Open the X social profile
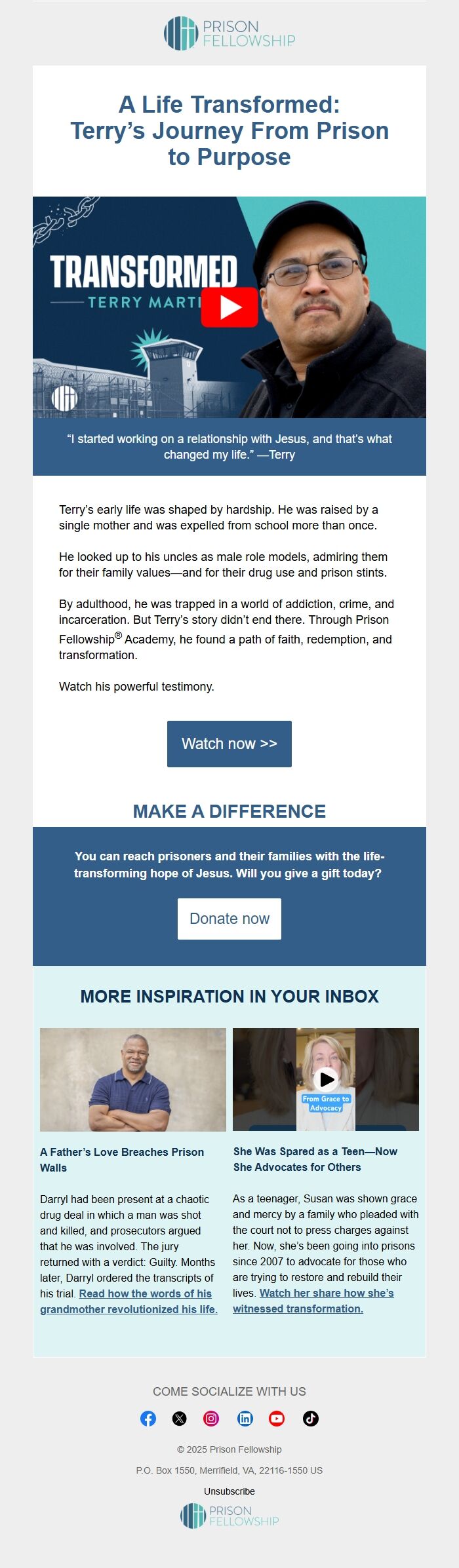 (179, 1419)
